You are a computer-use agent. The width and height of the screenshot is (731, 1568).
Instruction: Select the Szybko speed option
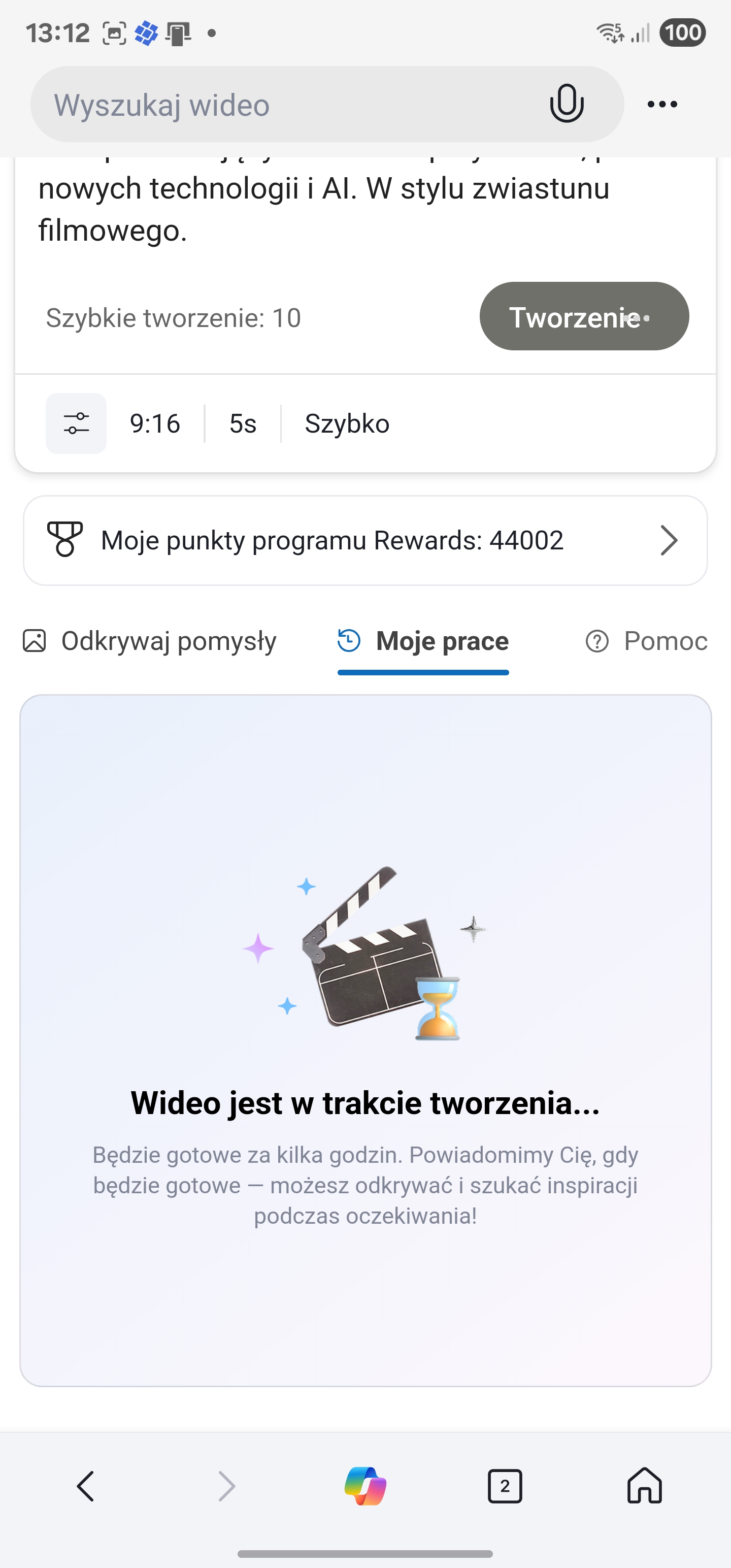(x=347, y=423)
